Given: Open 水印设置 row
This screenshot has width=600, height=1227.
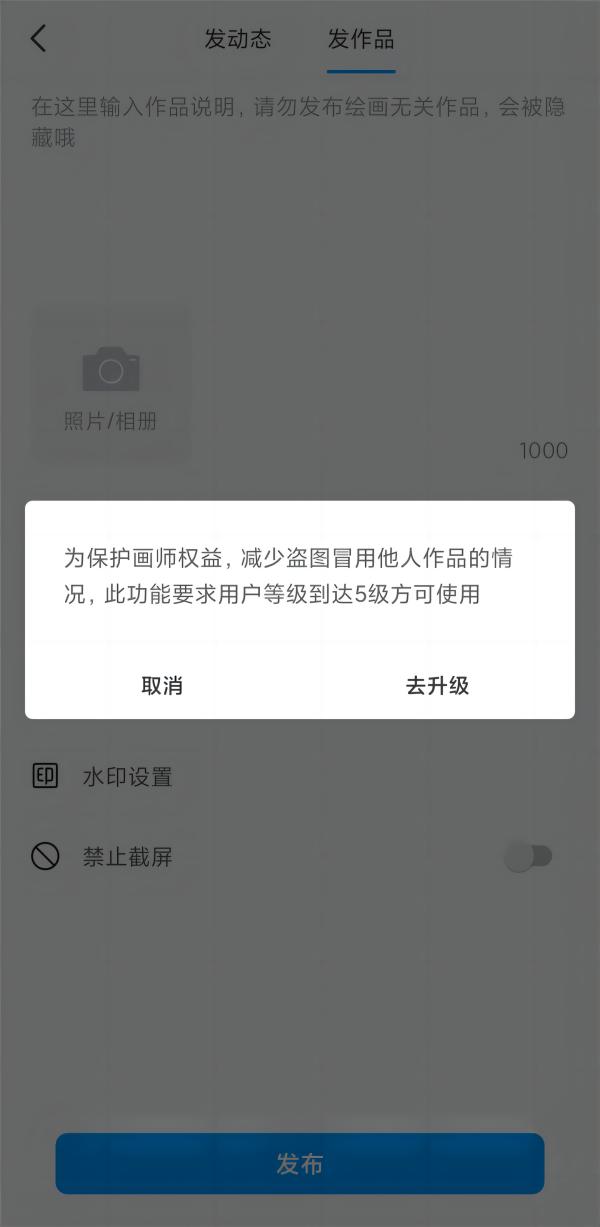Looking at the screenshot, I should pyautogui.click(x=300, y=777).
